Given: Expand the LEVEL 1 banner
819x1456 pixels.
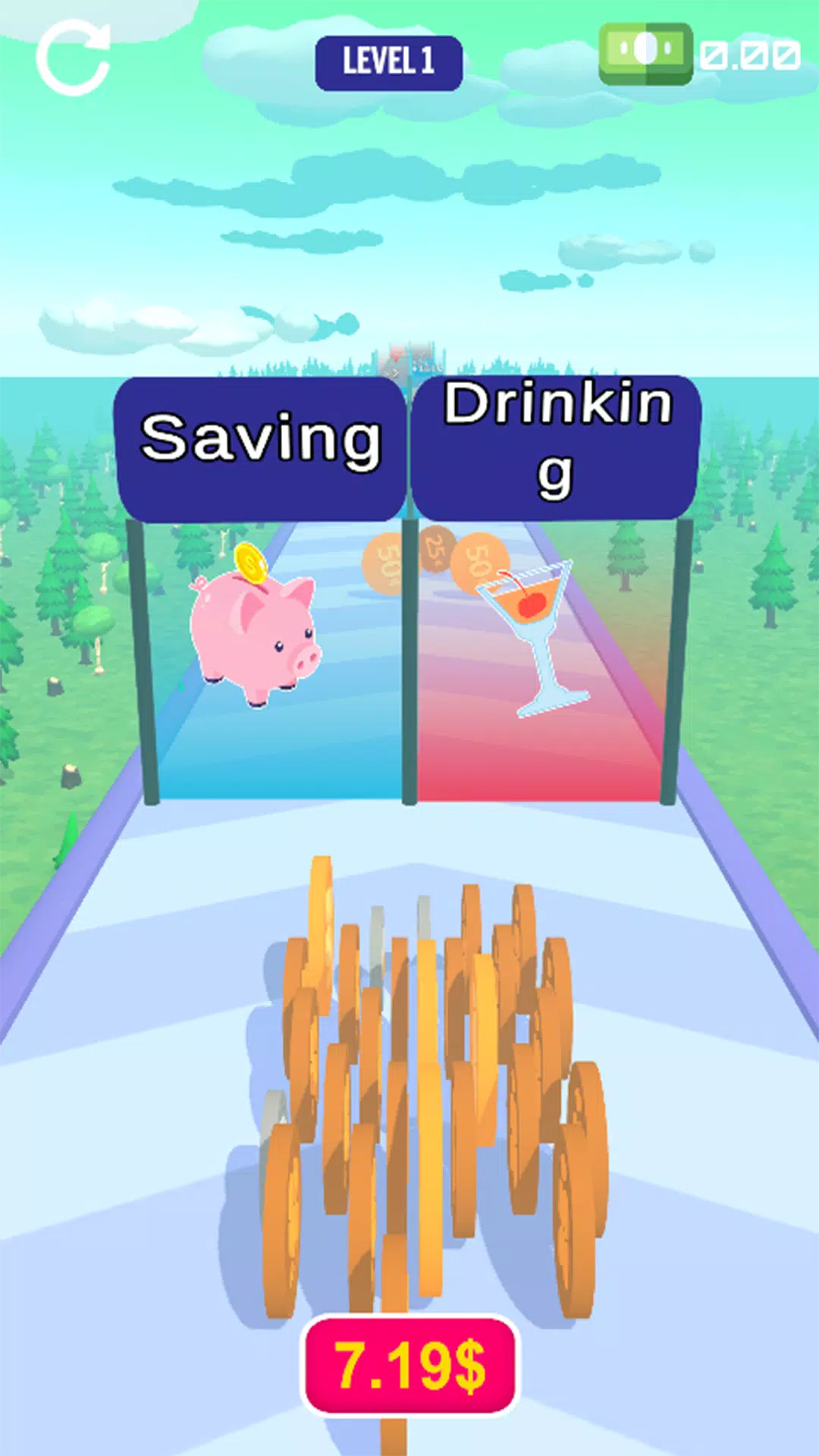Looking at the screenshot, I should pos(389,61).
